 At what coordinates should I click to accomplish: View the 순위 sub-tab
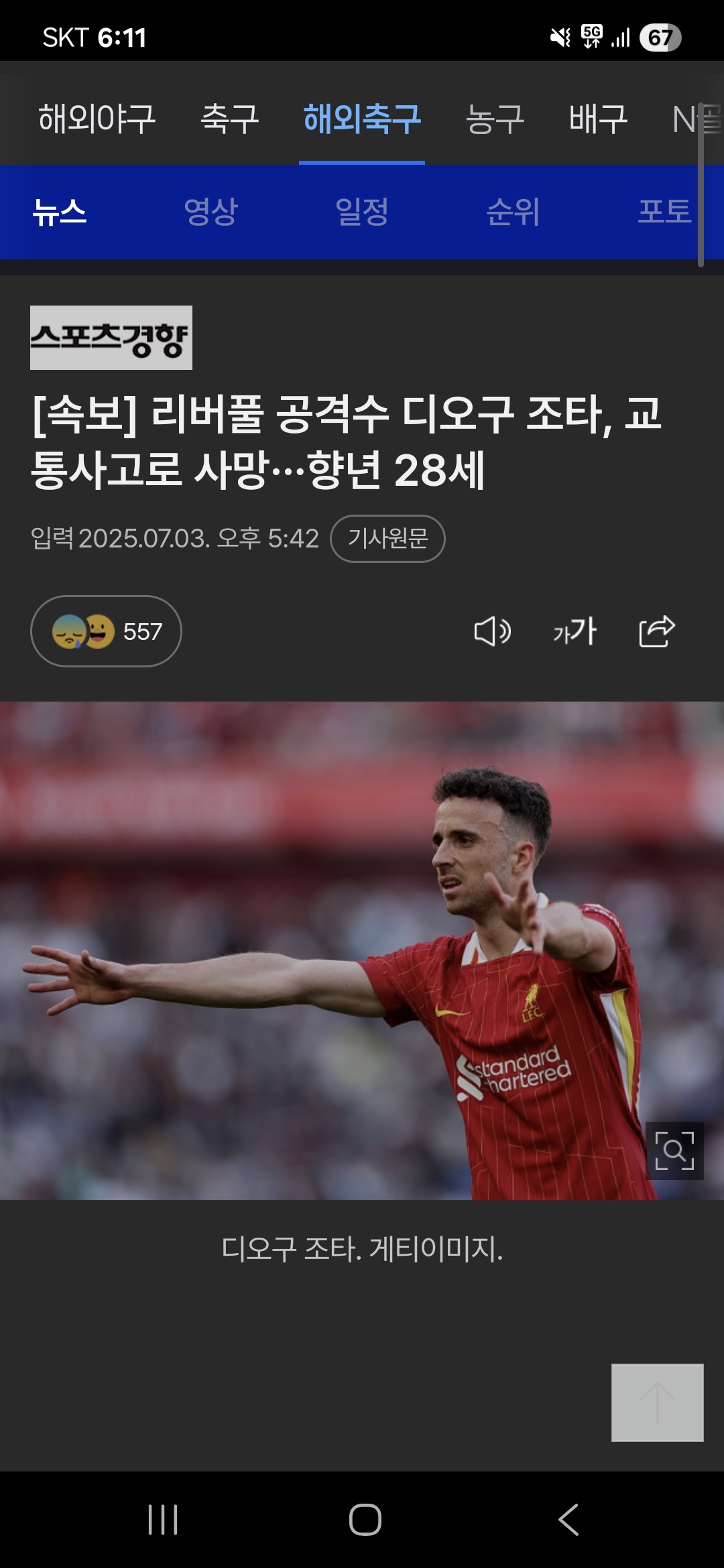click(513, 212)
